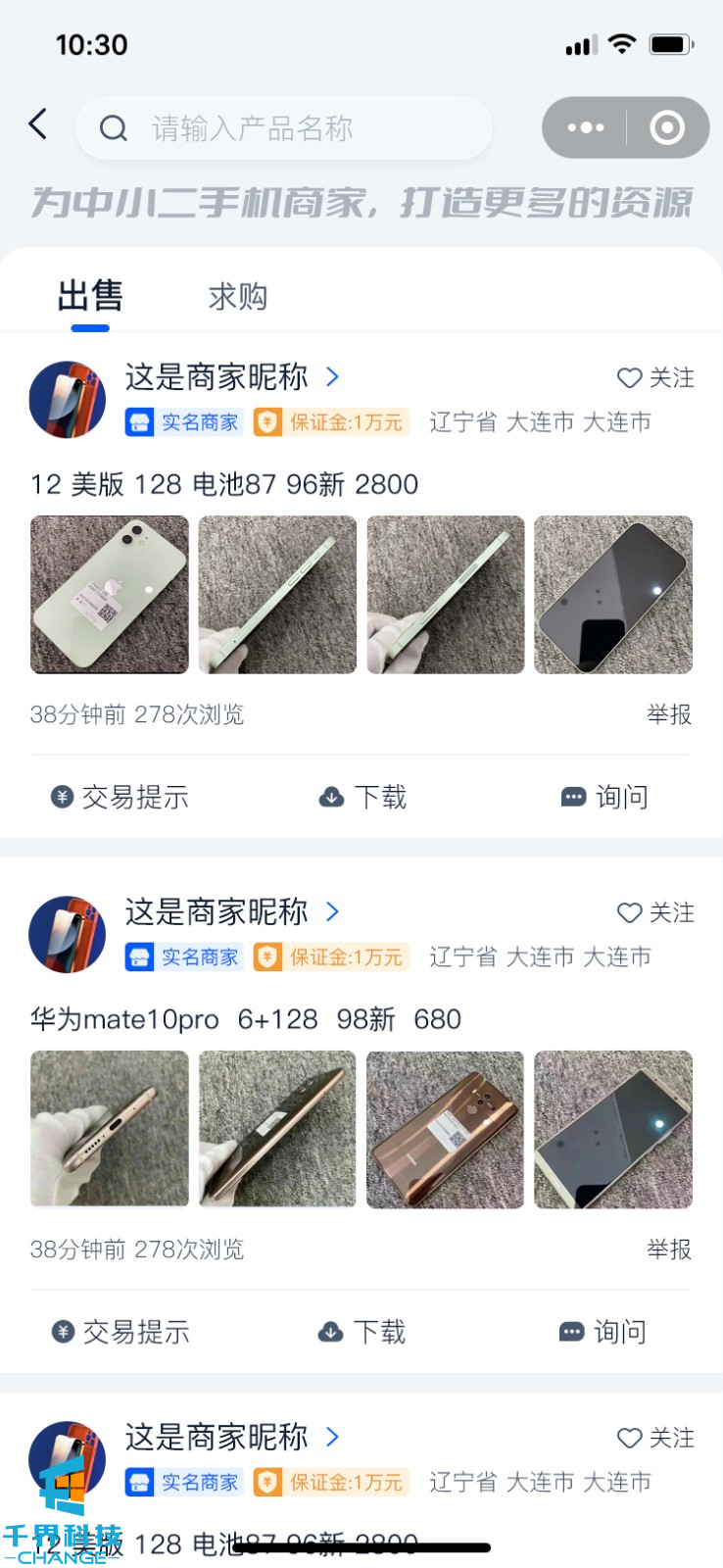The height and width of the screenshot is (1568, 723).
Task: Tap 询问 to ask about the 12 美版
Action: [604, 797]
